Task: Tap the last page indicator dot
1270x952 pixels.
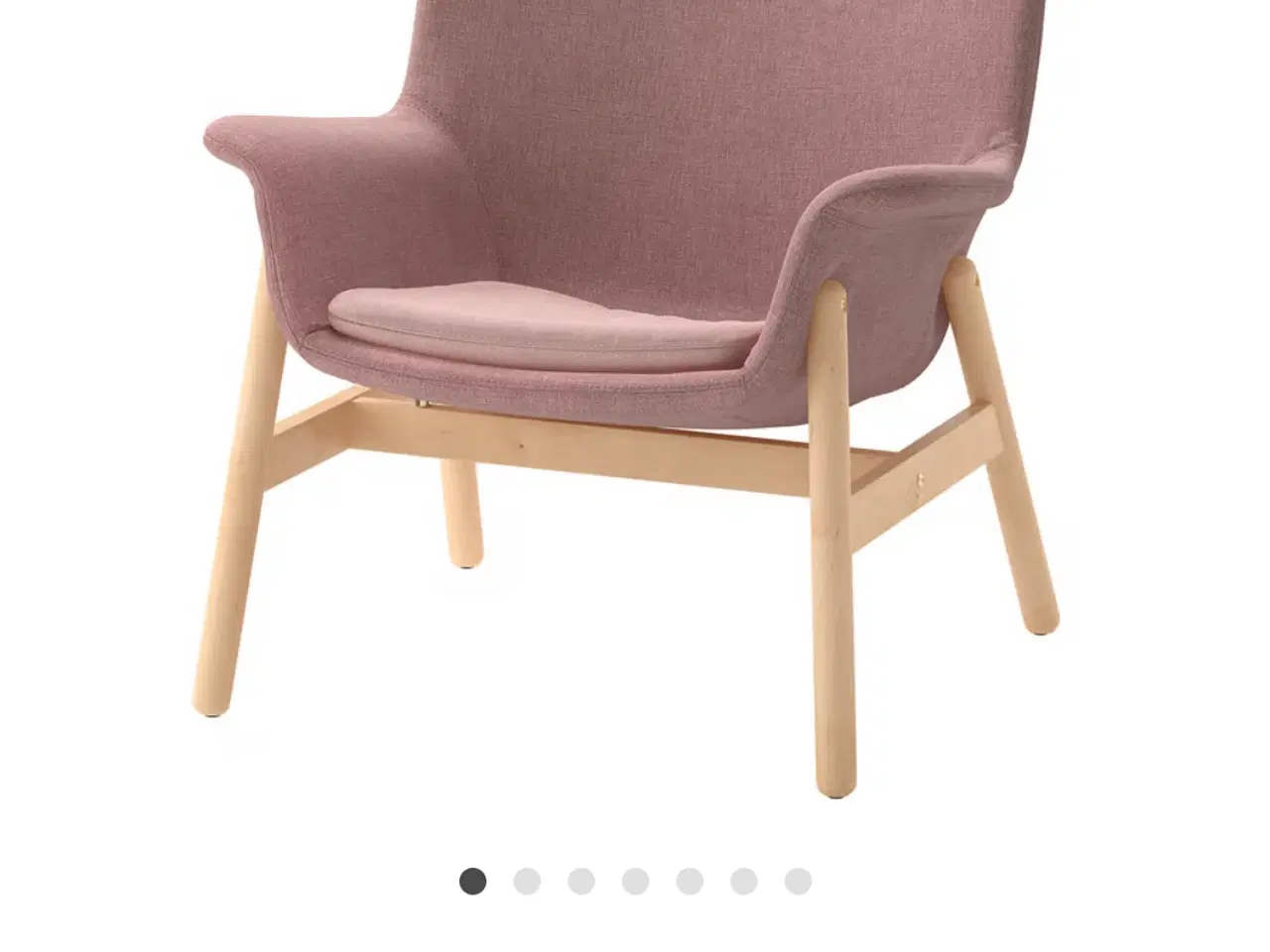Action: 798,881
